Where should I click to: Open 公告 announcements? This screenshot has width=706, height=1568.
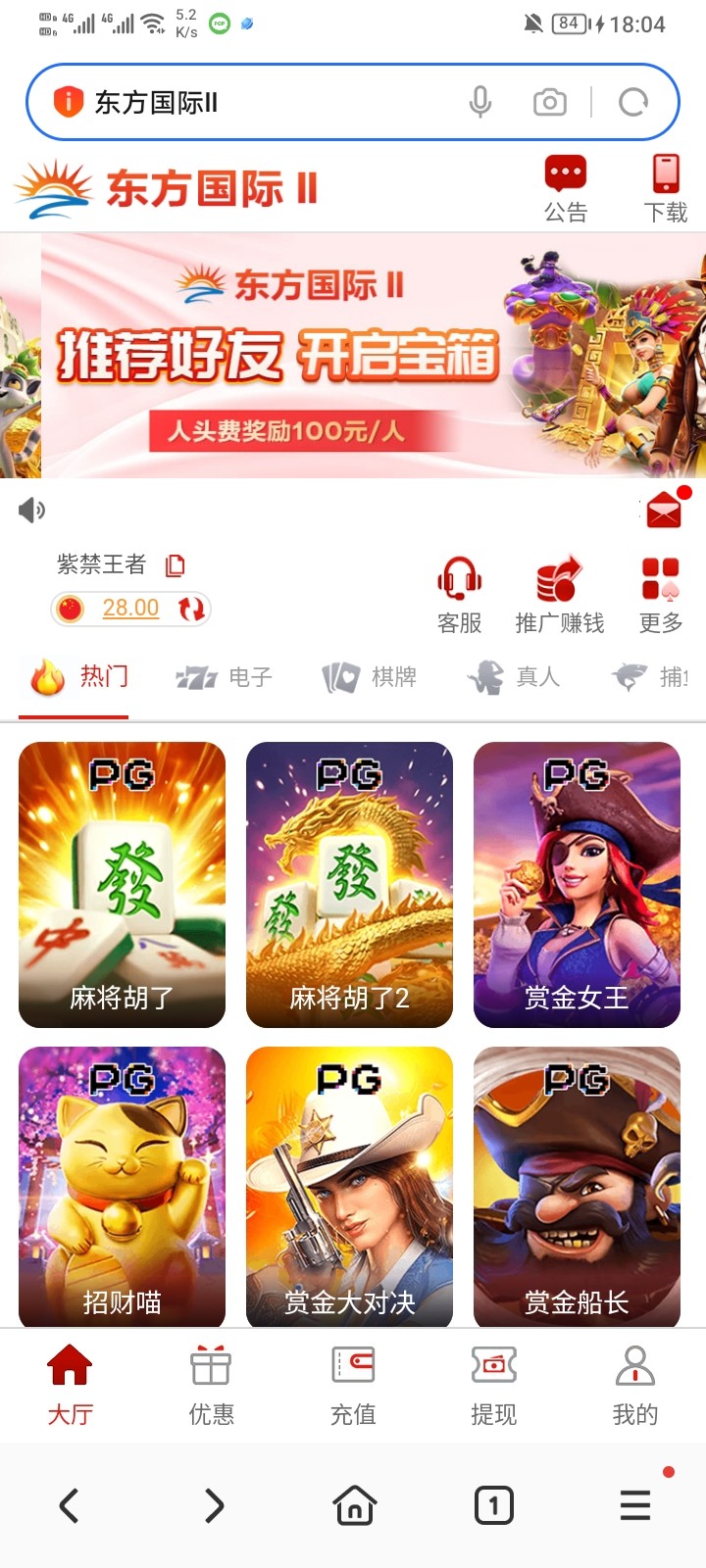coord(566,188)
